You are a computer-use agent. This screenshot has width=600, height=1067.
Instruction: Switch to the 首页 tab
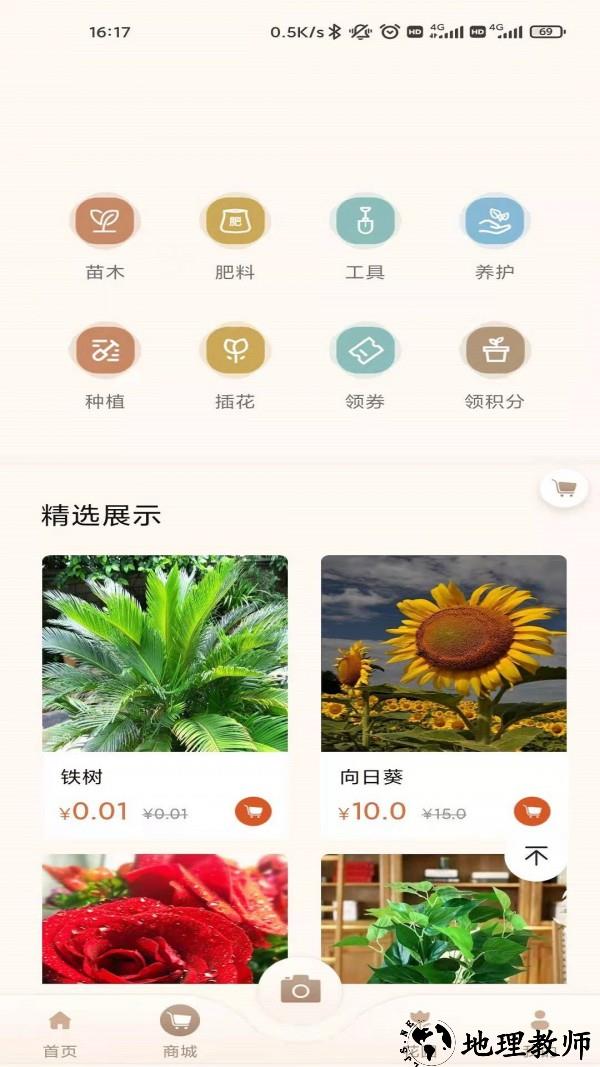(60, 1033)
